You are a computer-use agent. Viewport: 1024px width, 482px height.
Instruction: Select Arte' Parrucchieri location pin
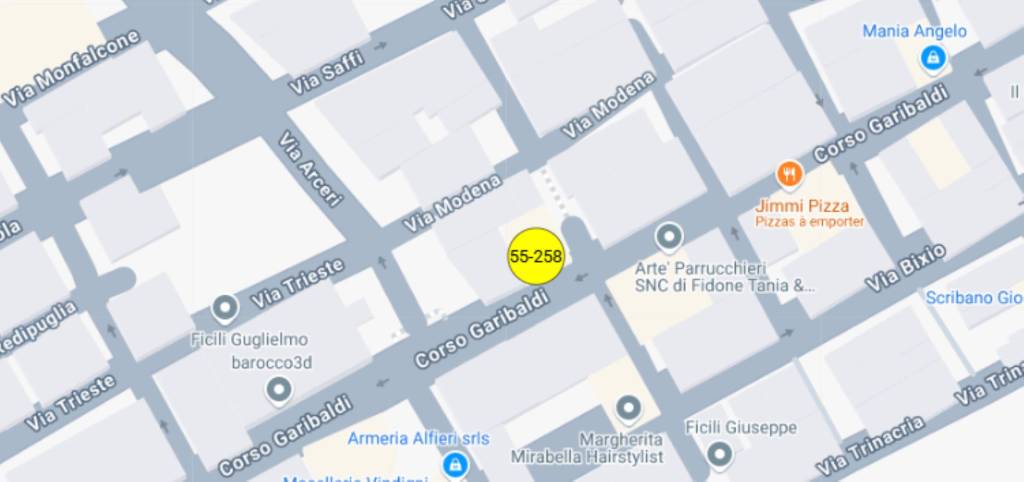[668, 238]
